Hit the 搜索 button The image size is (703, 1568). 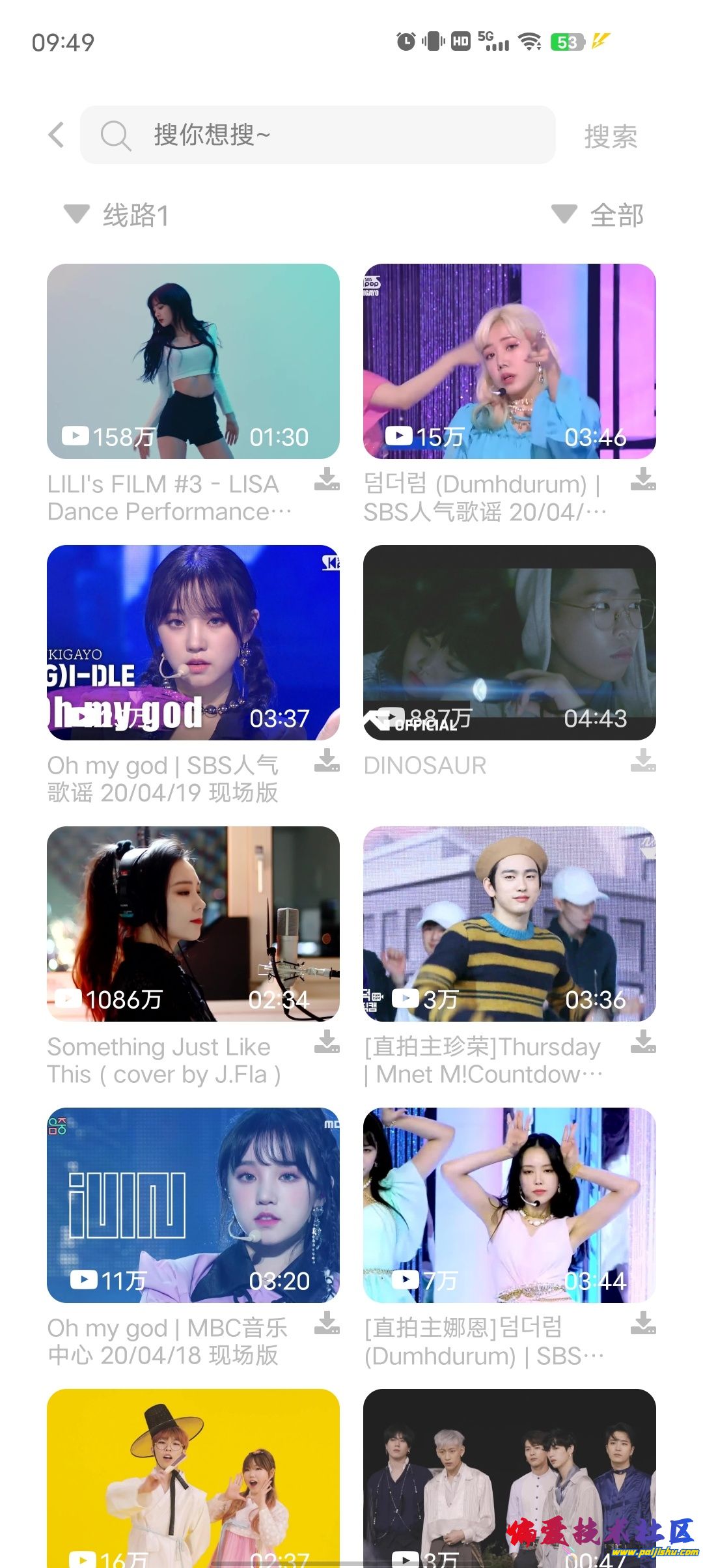(x=610, y=137)
